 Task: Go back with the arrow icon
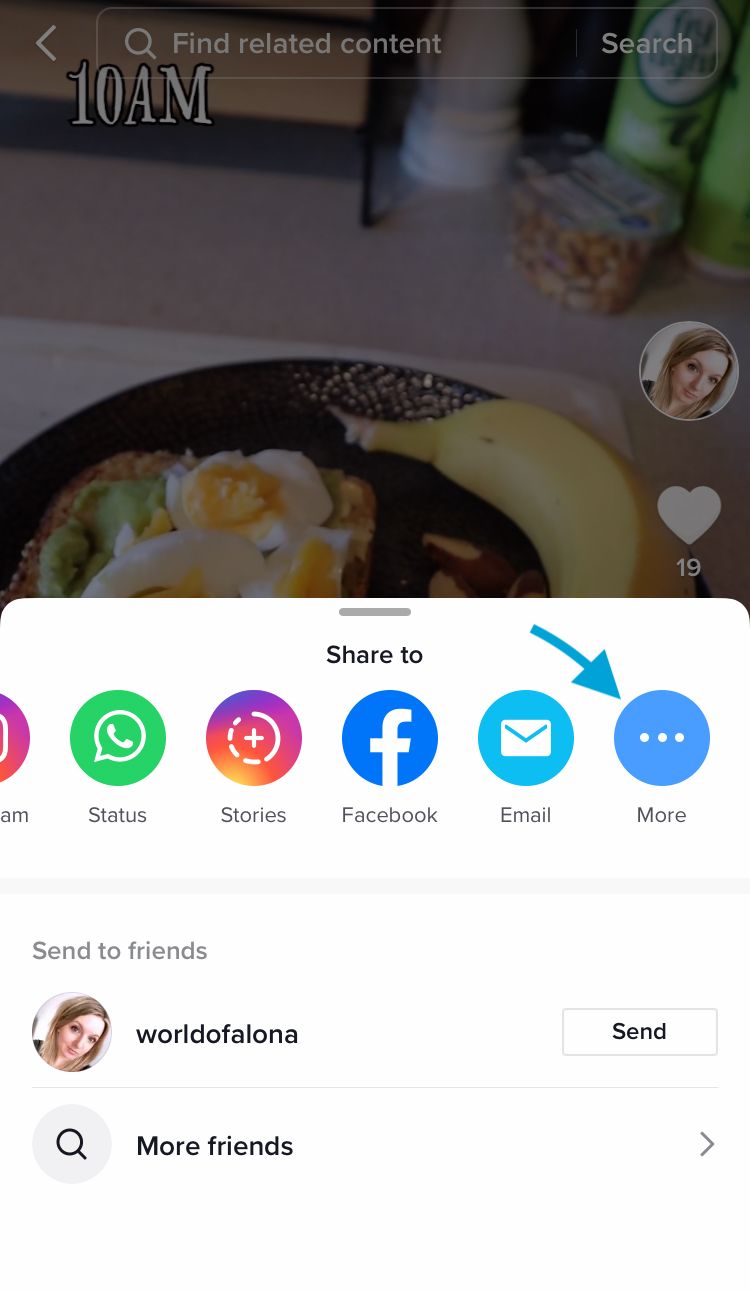(x=46, y=43)
